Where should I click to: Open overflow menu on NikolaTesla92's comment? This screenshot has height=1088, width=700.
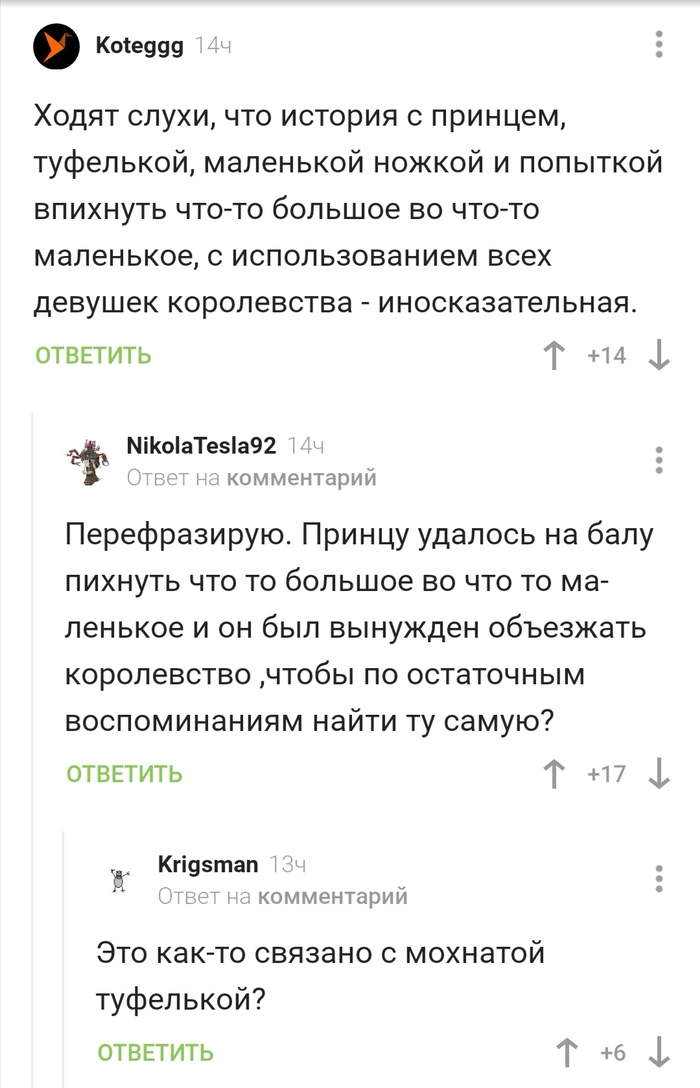click(x=658, y=459)
